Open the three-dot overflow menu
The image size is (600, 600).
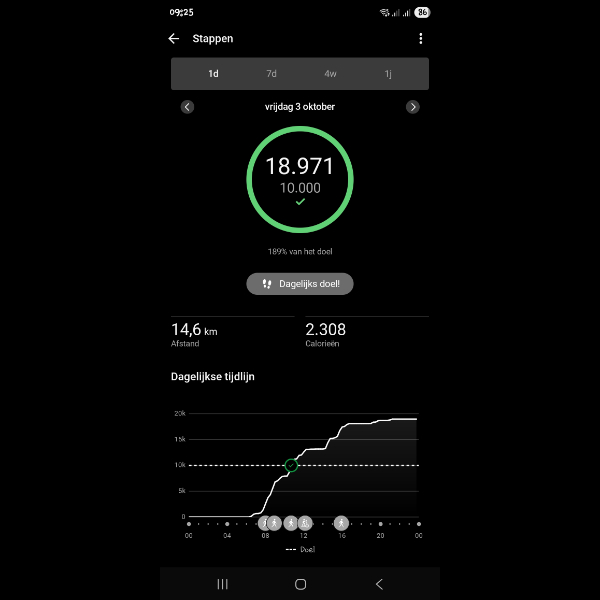coord(420,39)
